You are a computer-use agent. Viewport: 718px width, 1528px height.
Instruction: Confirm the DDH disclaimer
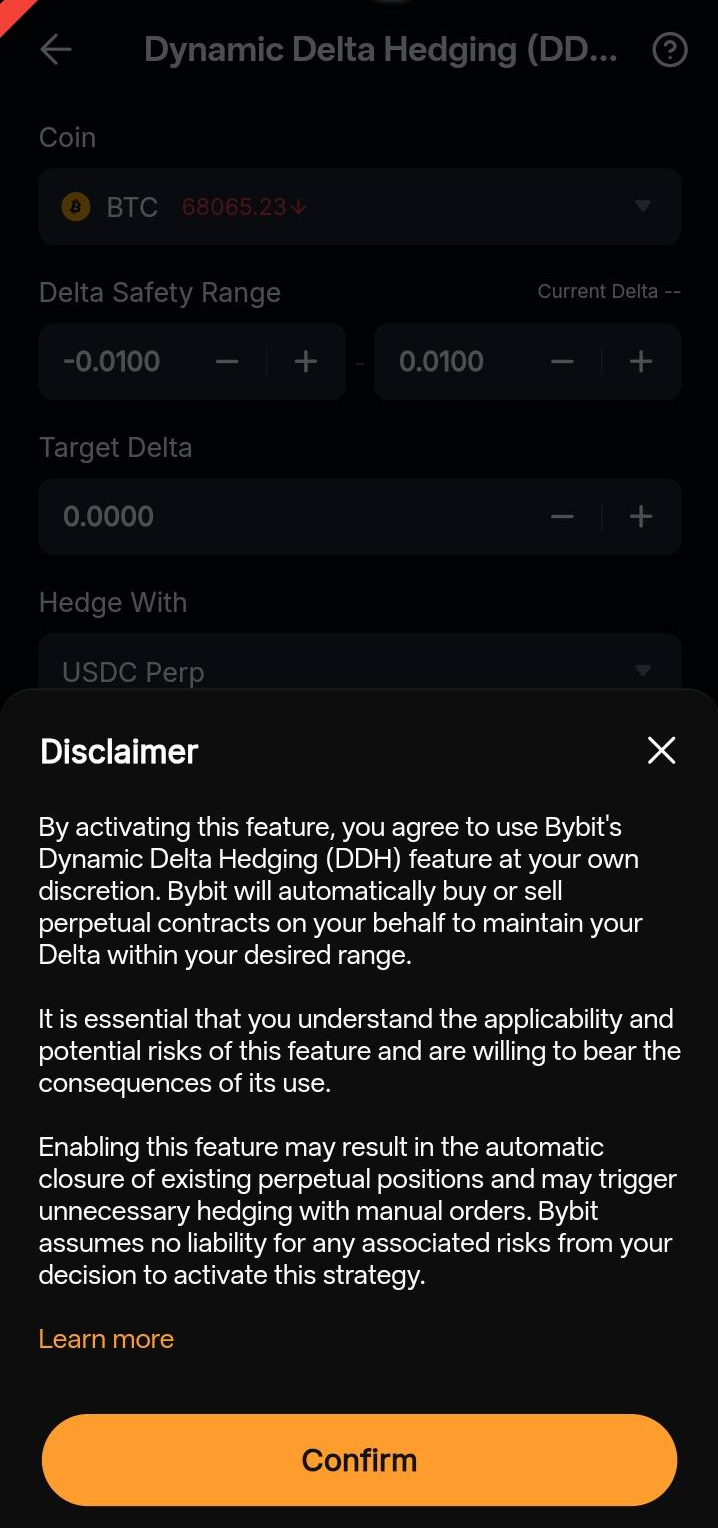359,1460
